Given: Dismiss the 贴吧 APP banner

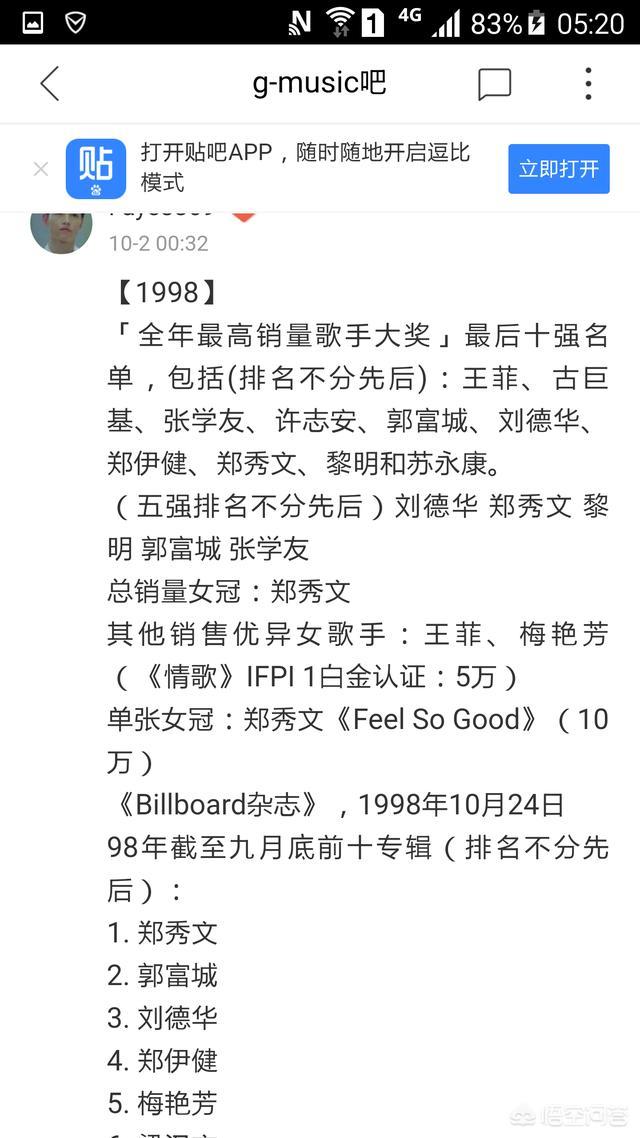Looking at the screenshot, I should click(x=41, y=169).
